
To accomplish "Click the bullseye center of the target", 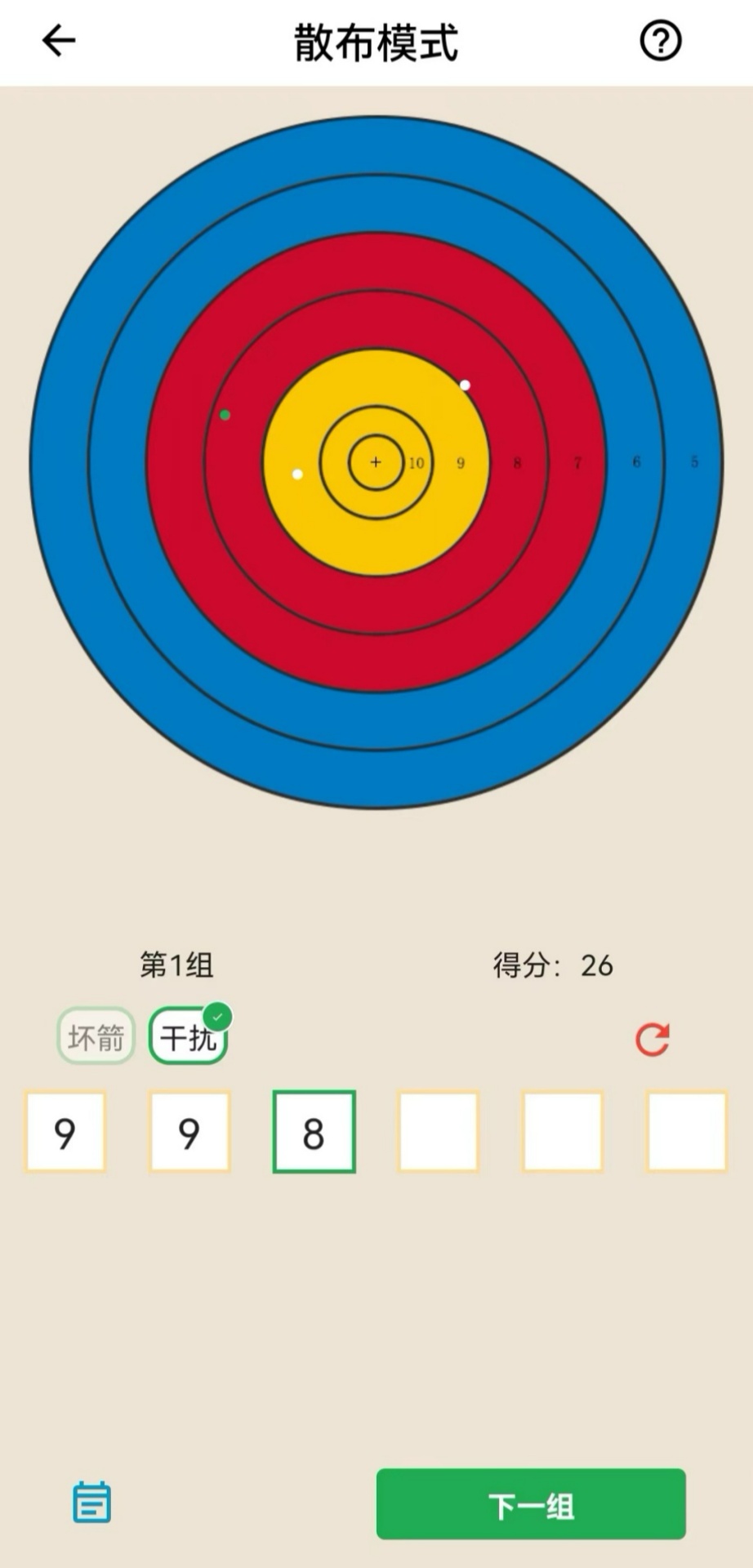I will [376, 462].
